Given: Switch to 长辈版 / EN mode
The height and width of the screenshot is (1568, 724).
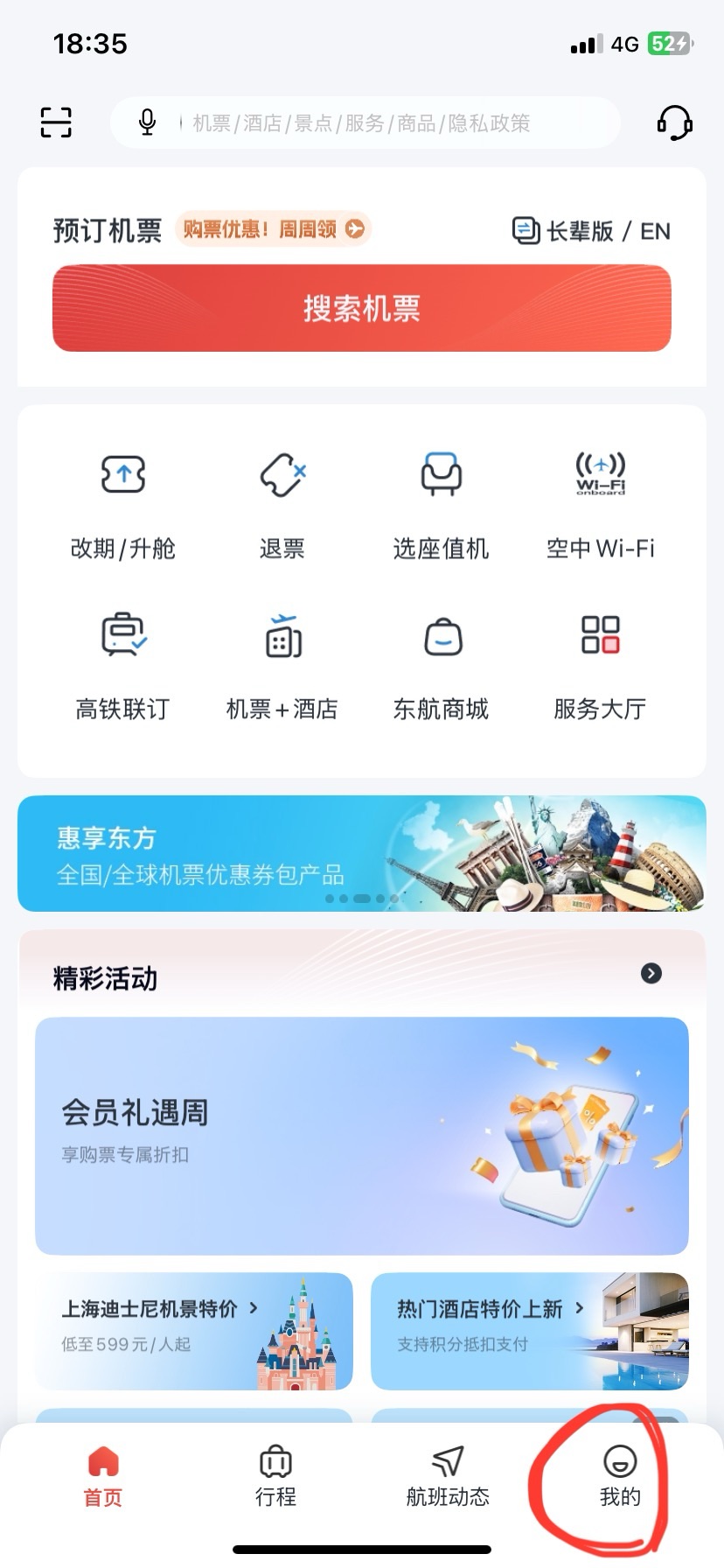Looking at the screenshot, I should [591, 231].
